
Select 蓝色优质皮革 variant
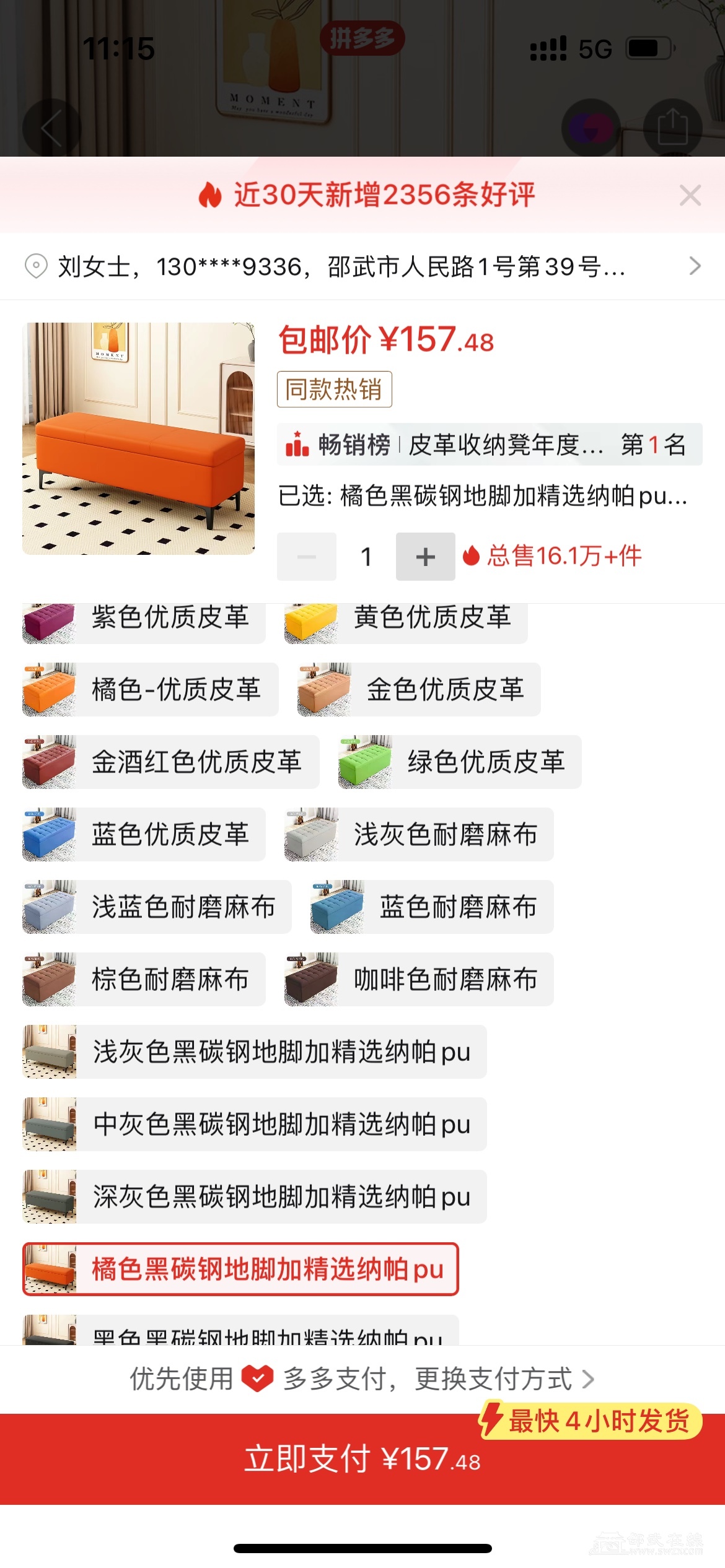pyautogui.click(x=144, y=834)
